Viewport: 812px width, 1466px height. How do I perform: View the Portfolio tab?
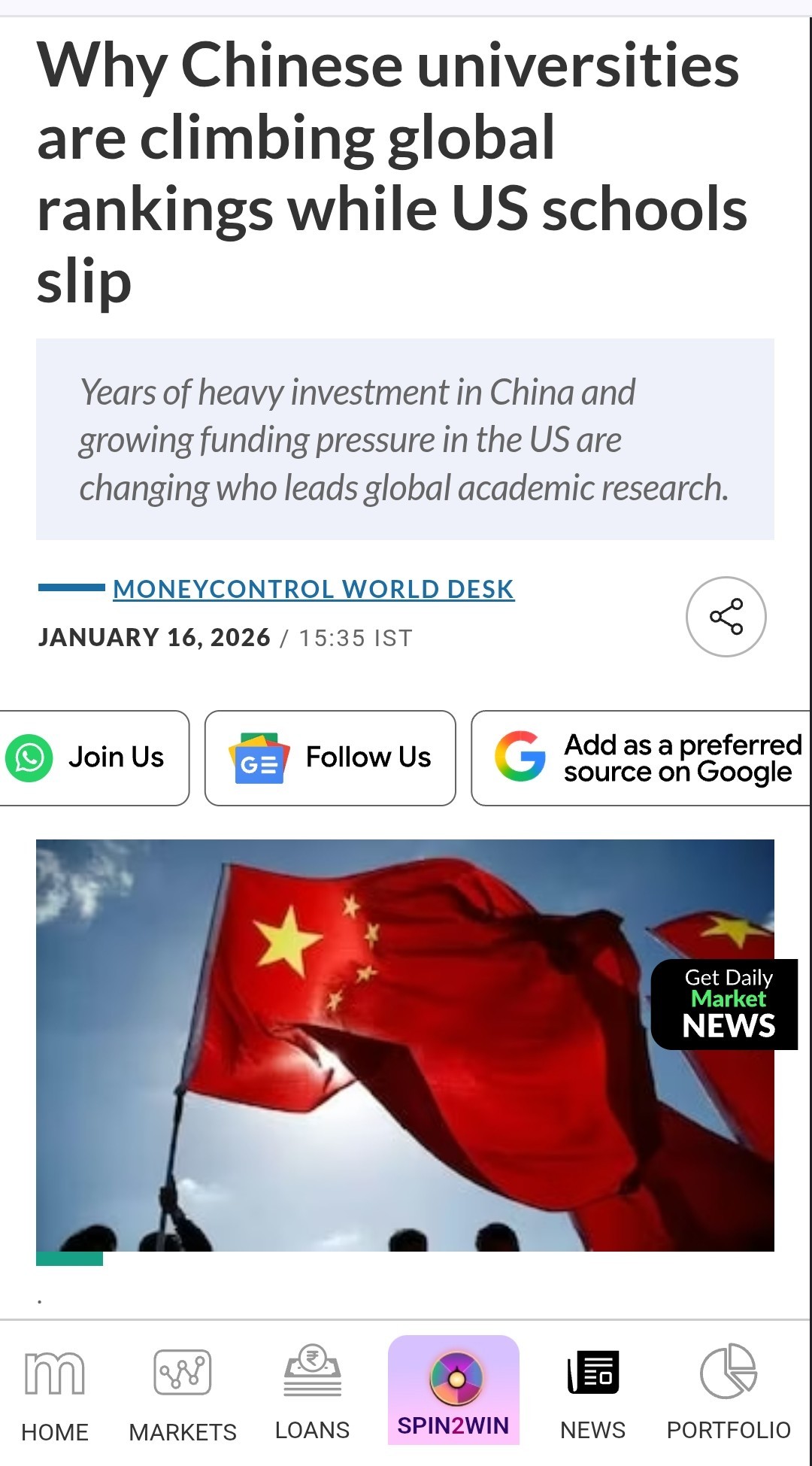(x=728, y=1392)
